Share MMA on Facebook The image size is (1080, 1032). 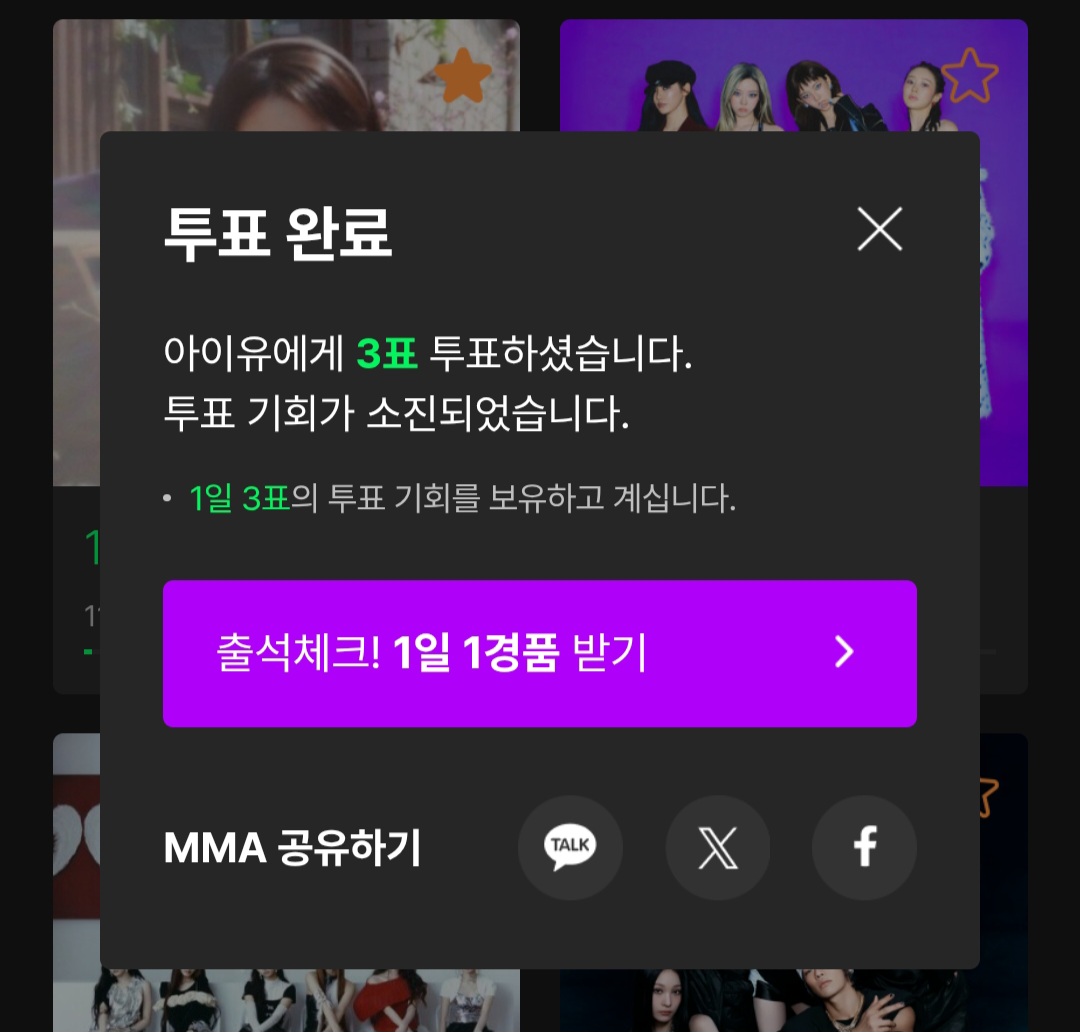tap(864, 848)
